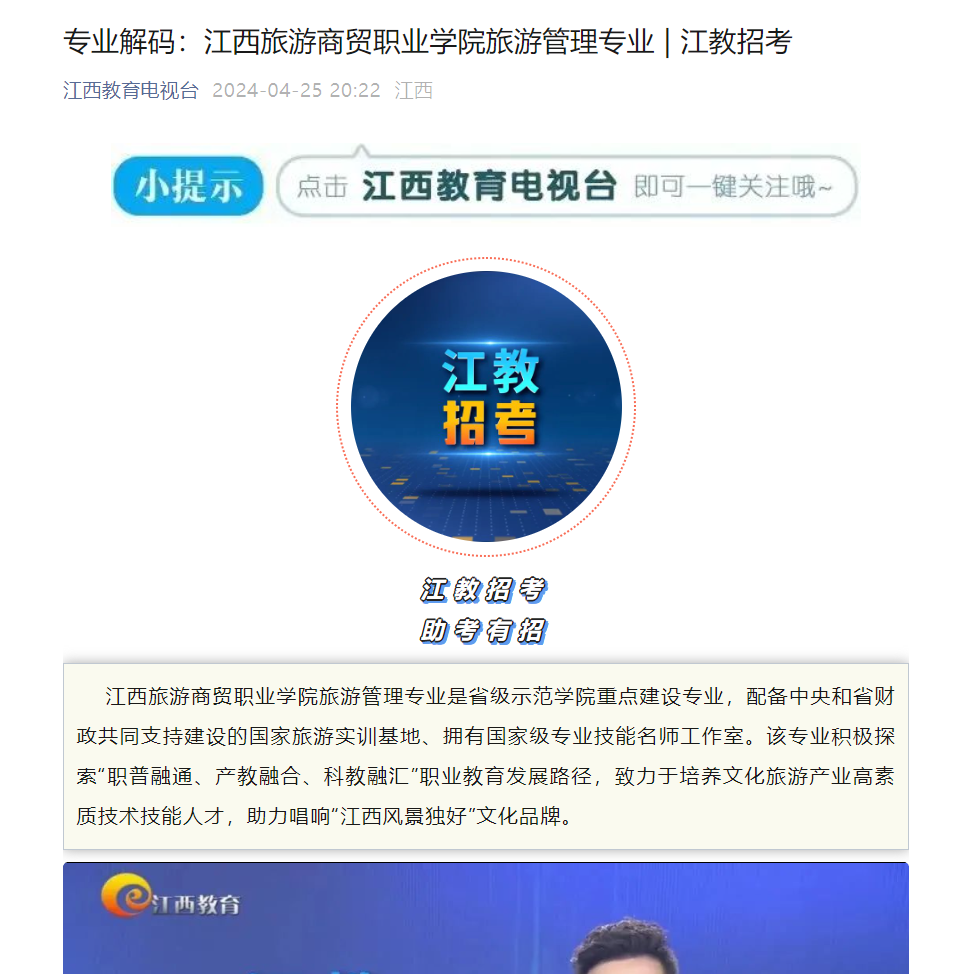
Task: Open the 江西教育电视台 account link
Action: coord(130,91)
